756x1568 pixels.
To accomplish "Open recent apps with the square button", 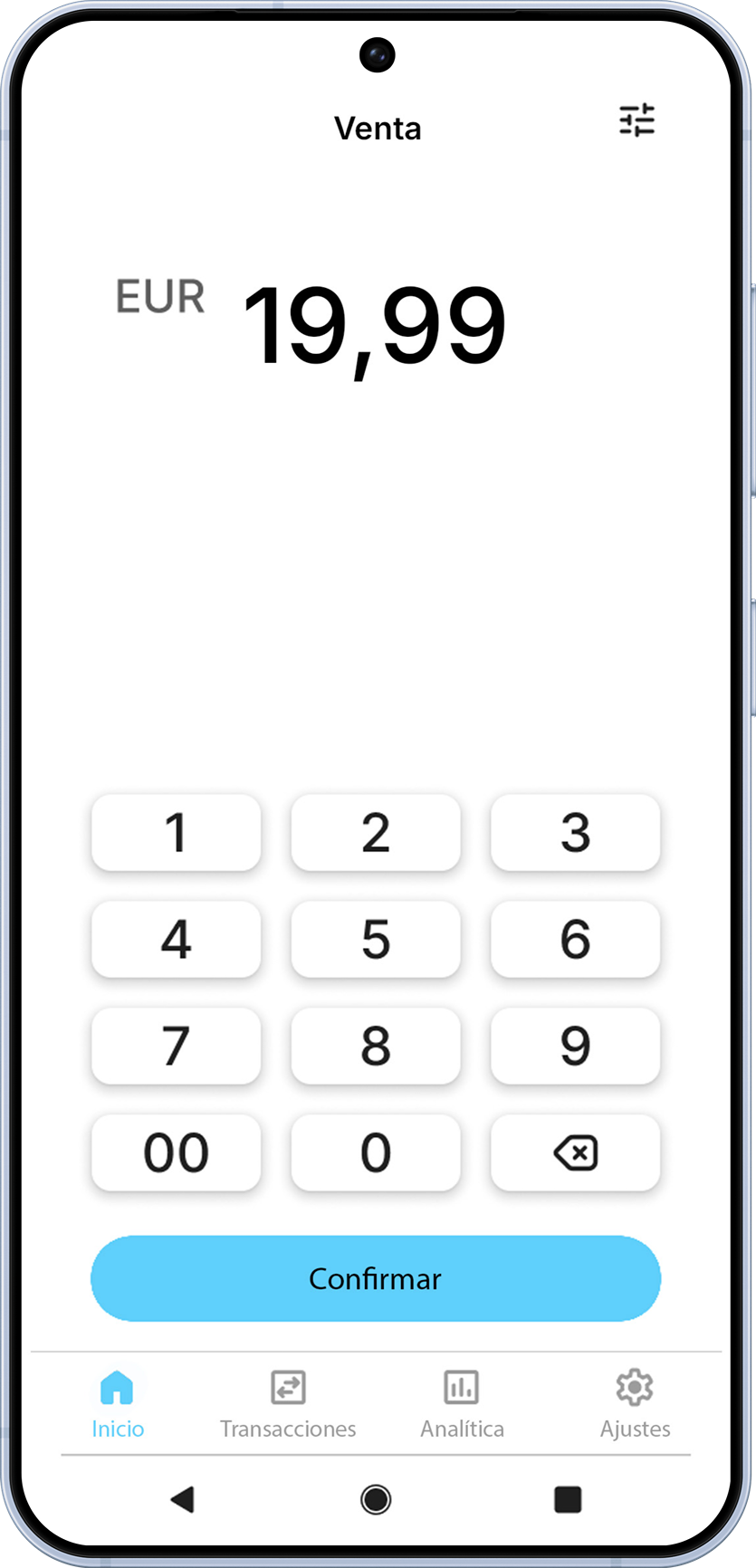I will [x=568, y=1499].
